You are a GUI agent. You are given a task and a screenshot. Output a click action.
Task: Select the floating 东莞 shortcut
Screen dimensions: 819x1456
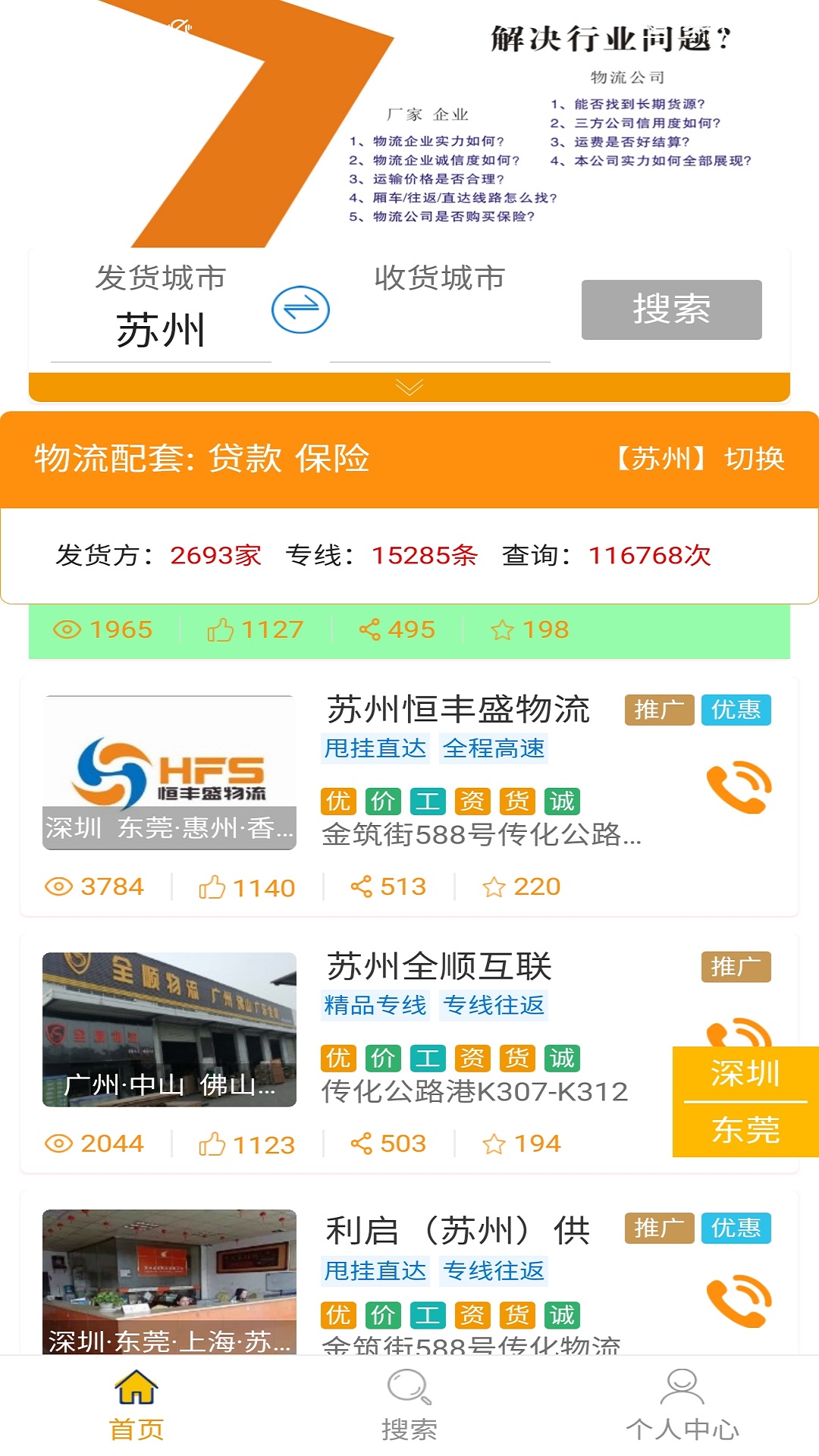pos(745,1130)
